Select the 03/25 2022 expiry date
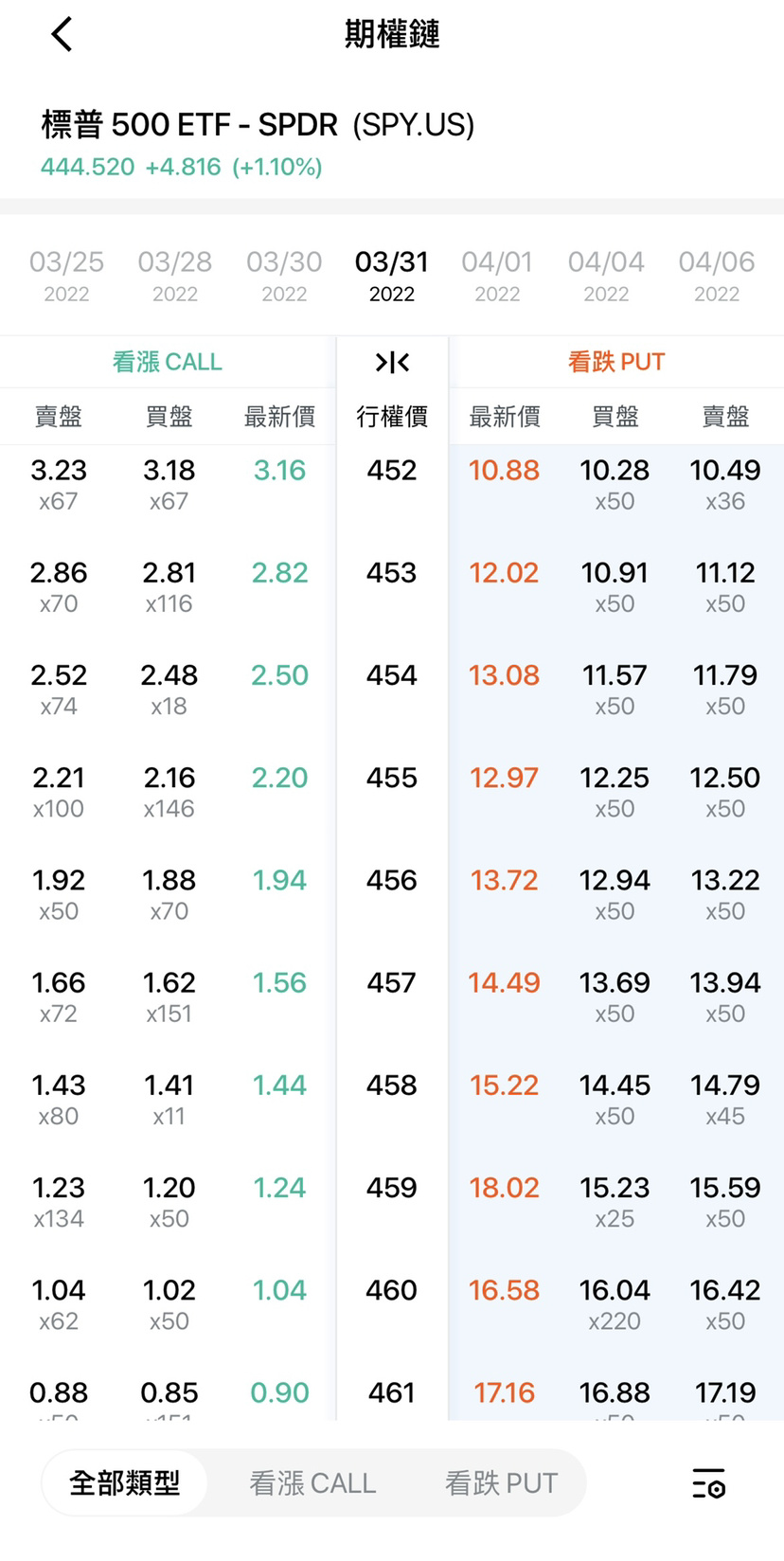The width and height of the screenshot is (784, 1561). 66,275
